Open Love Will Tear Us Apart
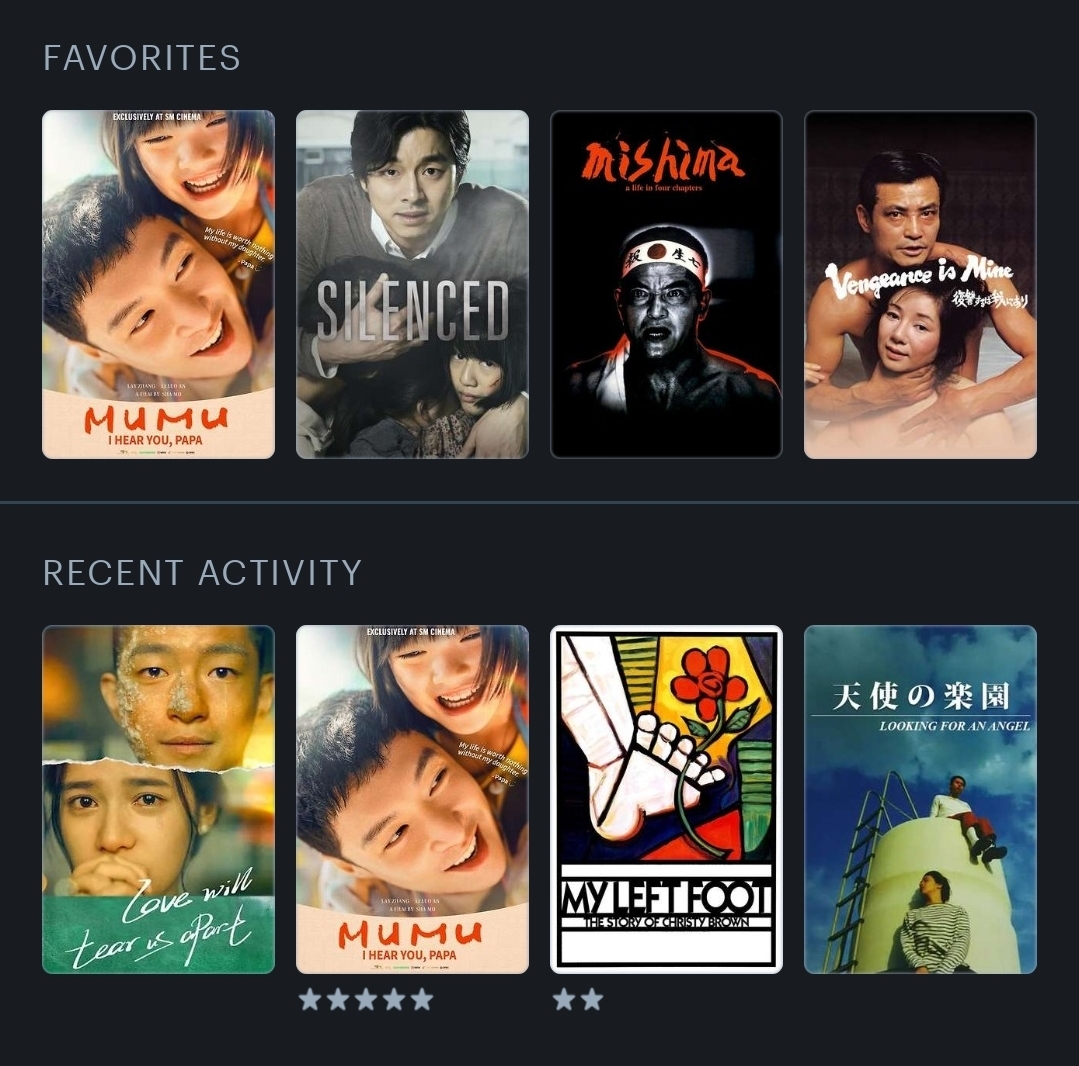Image resolution: width=1079 pixels, height=1066 pixels. coord(158,799)
